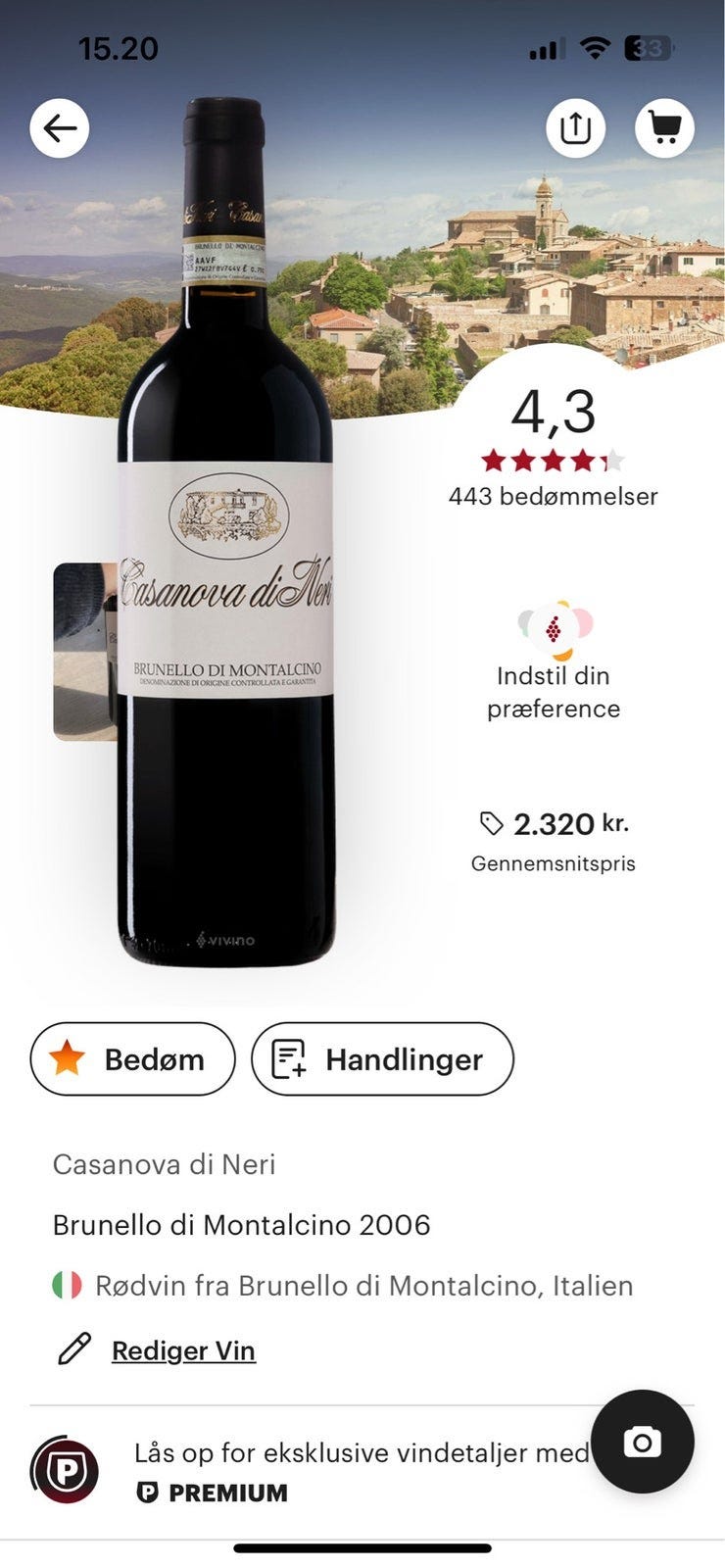Open the shopping cart icon

click(x=664, y=127)
